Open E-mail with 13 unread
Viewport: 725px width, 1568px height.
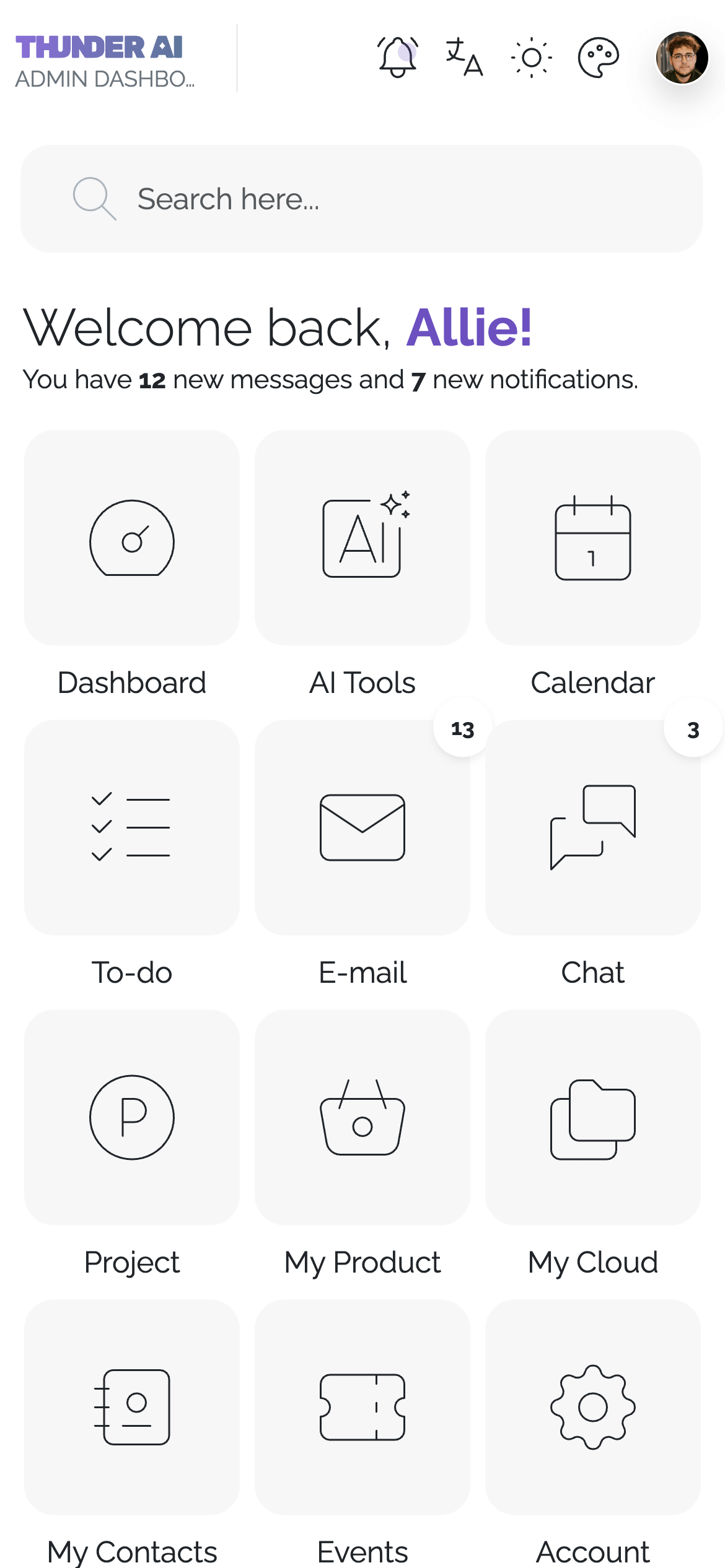[x=362, y=827]
